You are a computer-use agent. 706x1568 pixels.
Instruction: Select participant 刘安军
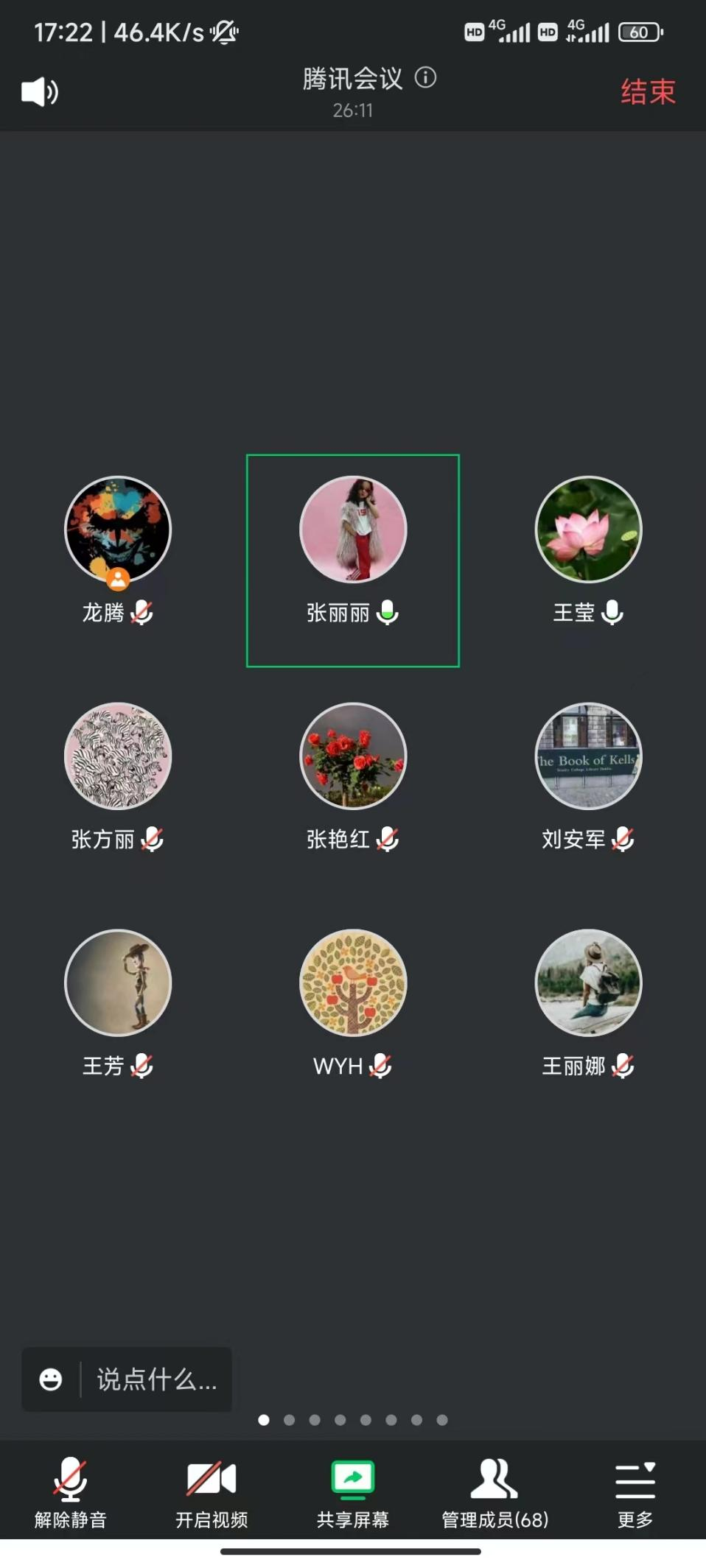click(588, 756)
